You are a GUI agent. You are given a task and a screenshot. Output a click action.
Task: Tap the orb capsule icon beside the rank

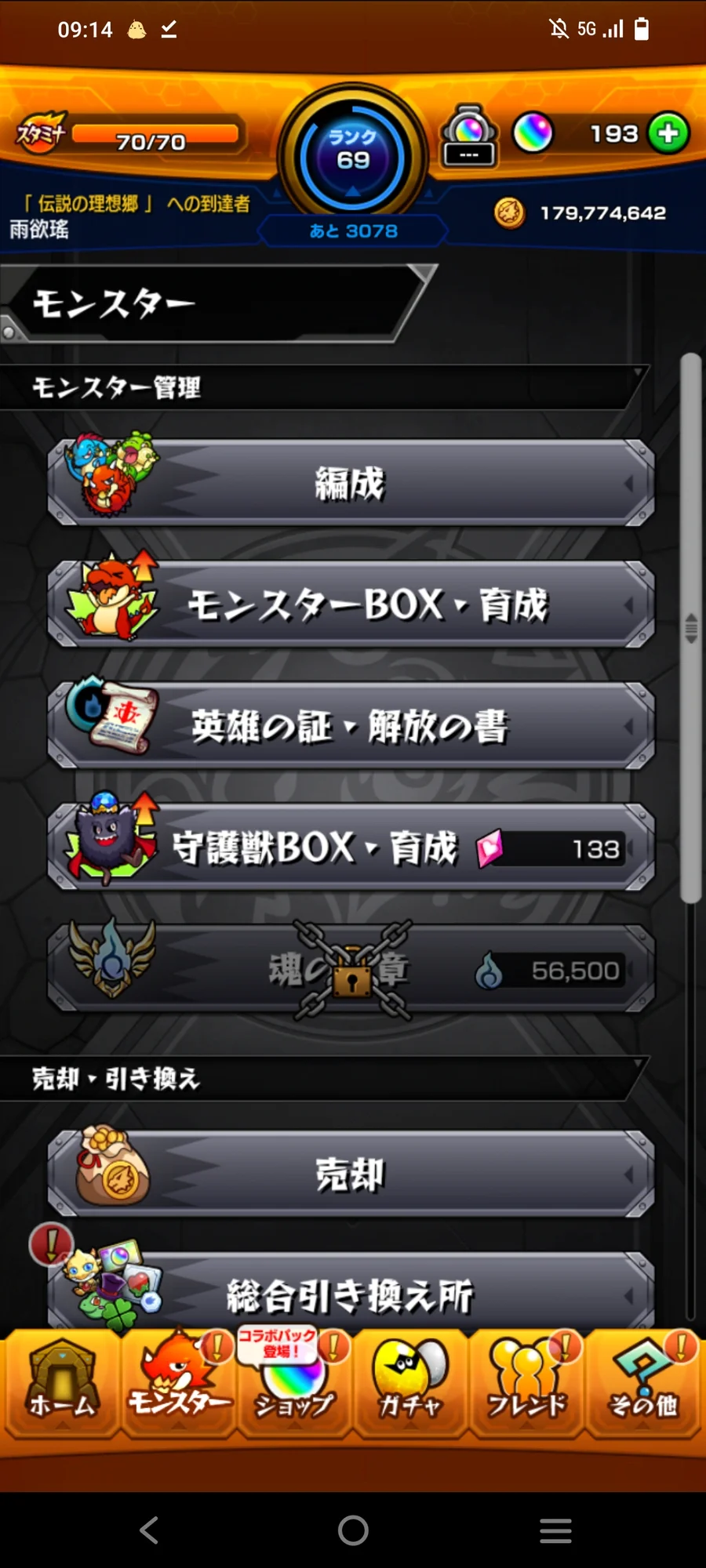pos(469,135)
